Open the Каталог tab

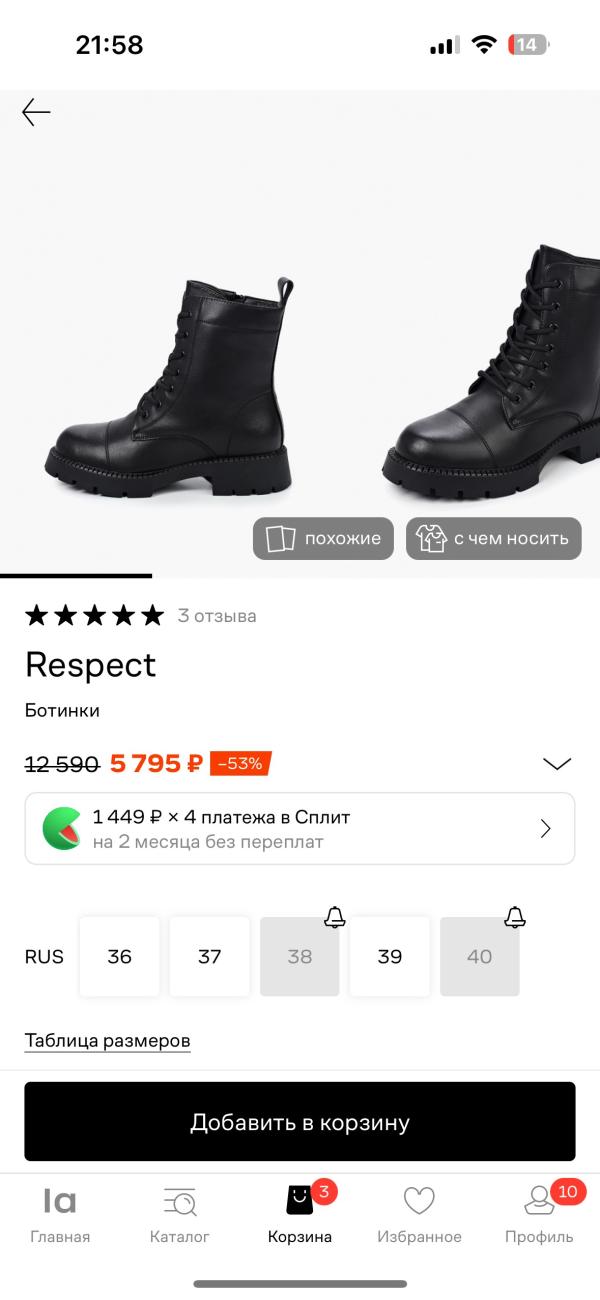(180, 1214)
